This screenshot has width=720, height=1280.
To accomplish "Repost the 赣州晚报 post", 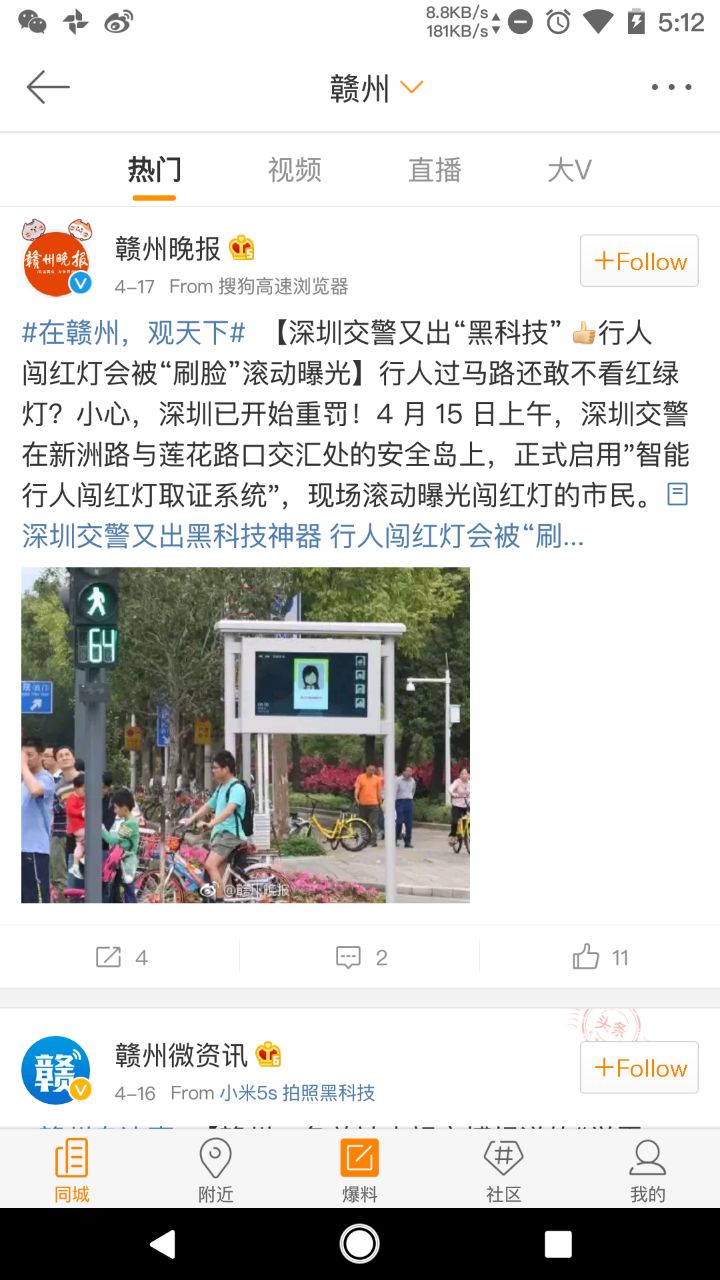I will point(120,958).
